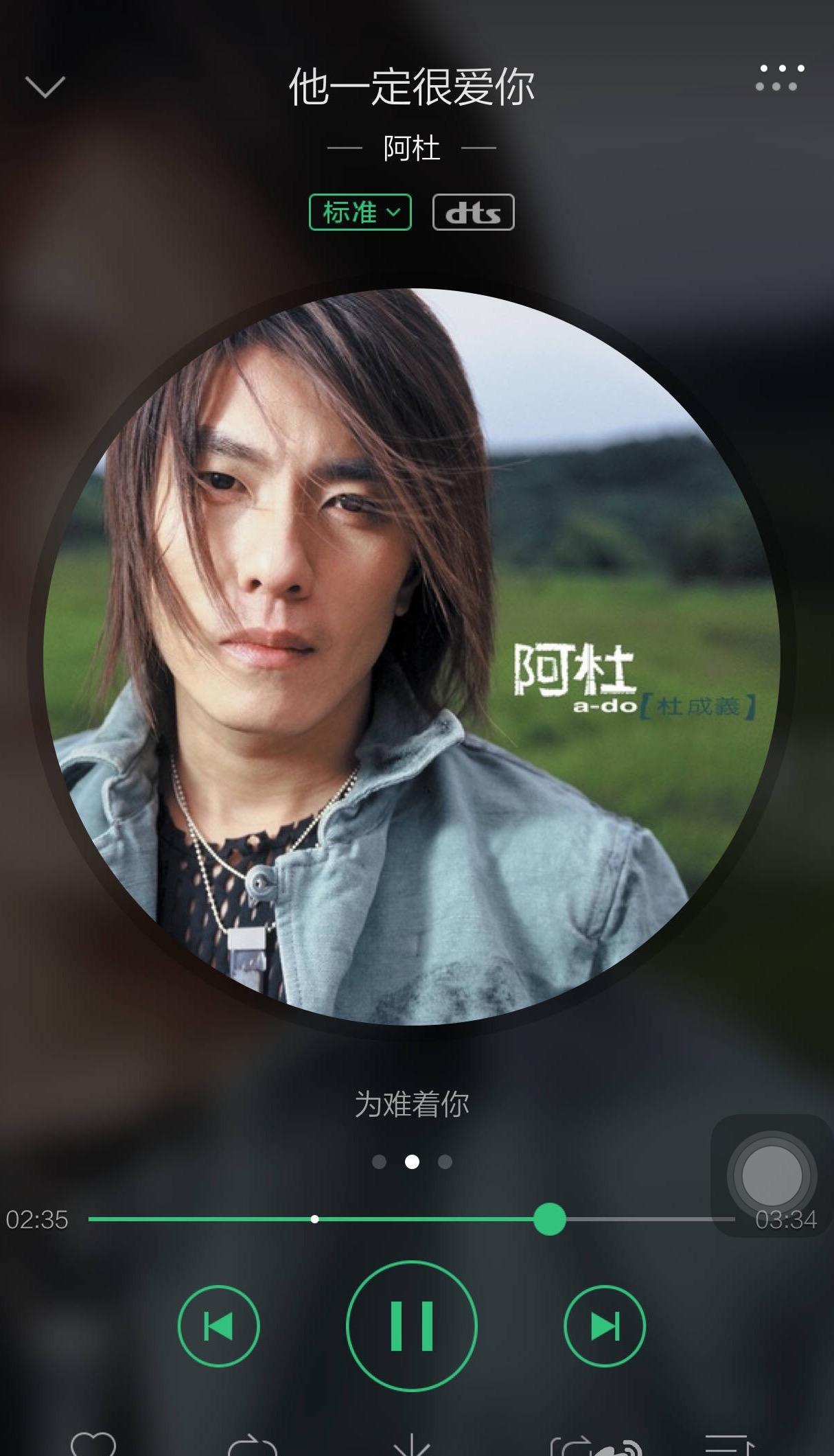This screenshot has width=834, height=1456.
Task: Open the 标准 audio quality dropdown
Action: [360, 212]
